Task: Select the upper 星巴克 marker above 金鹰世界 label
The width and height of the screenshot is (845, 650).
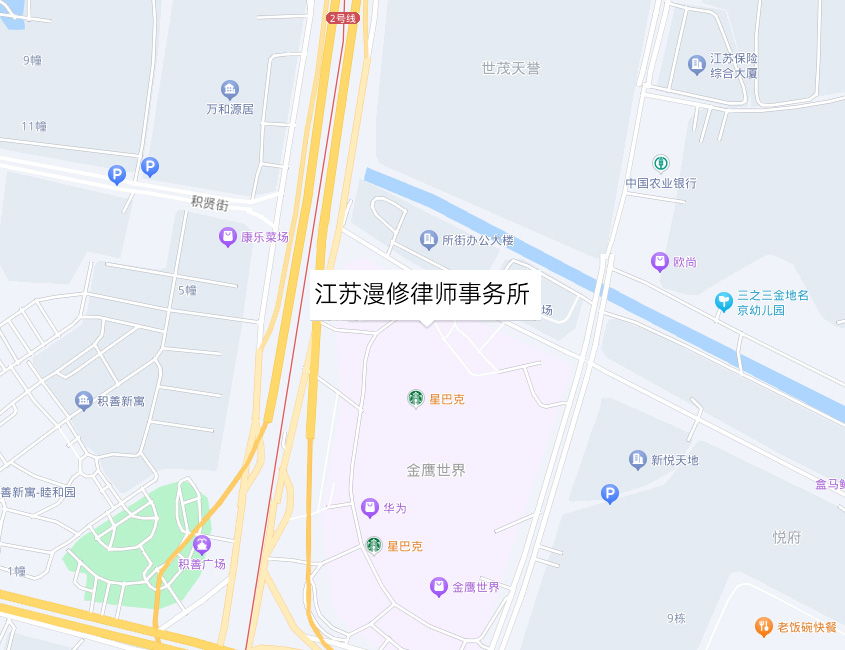Action: tap(415, 398)
